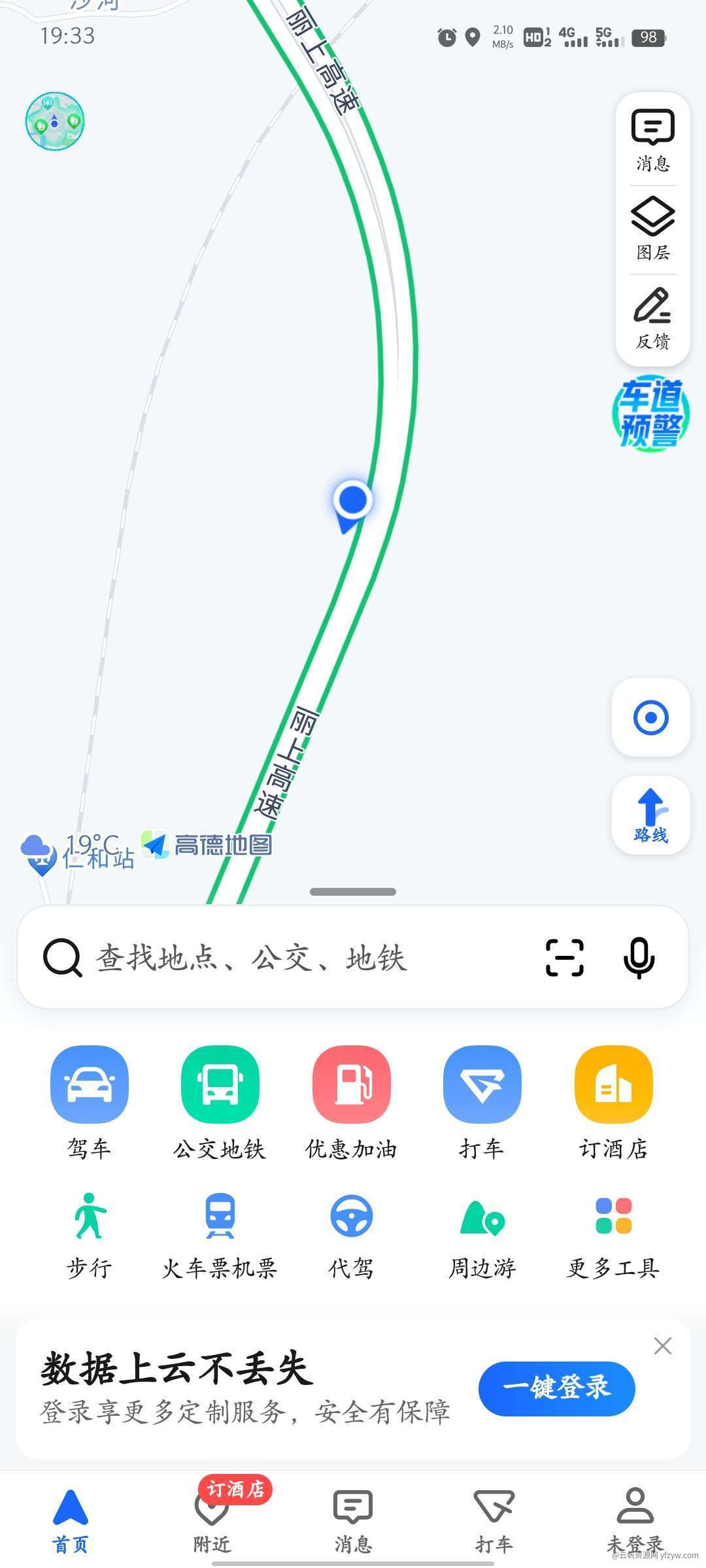This screenshot has width=706, height=1568.
Task: Open 火车票机票 tickets
Action: click(x=220, y=1233)
